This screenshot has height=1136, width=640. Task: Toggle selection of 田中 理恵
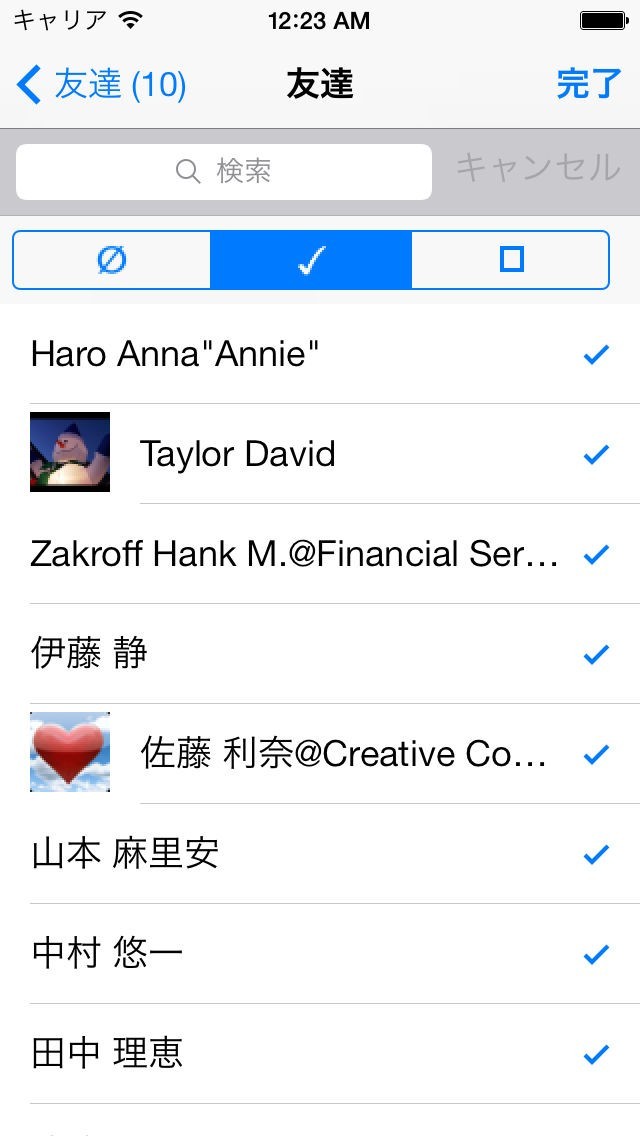[320, 1054]
